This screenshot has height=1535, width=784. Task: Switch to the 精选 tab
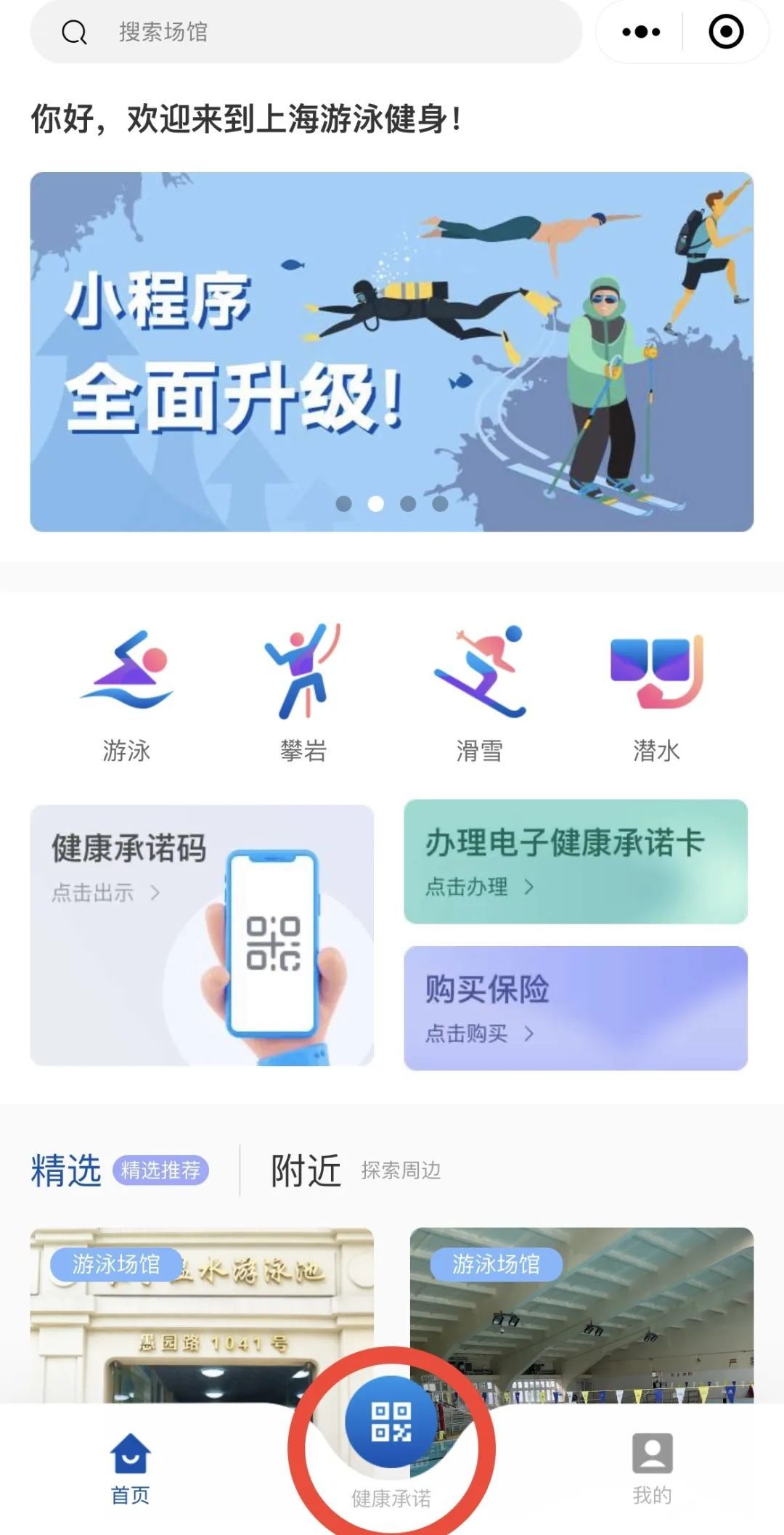(x=67, y=1170)
